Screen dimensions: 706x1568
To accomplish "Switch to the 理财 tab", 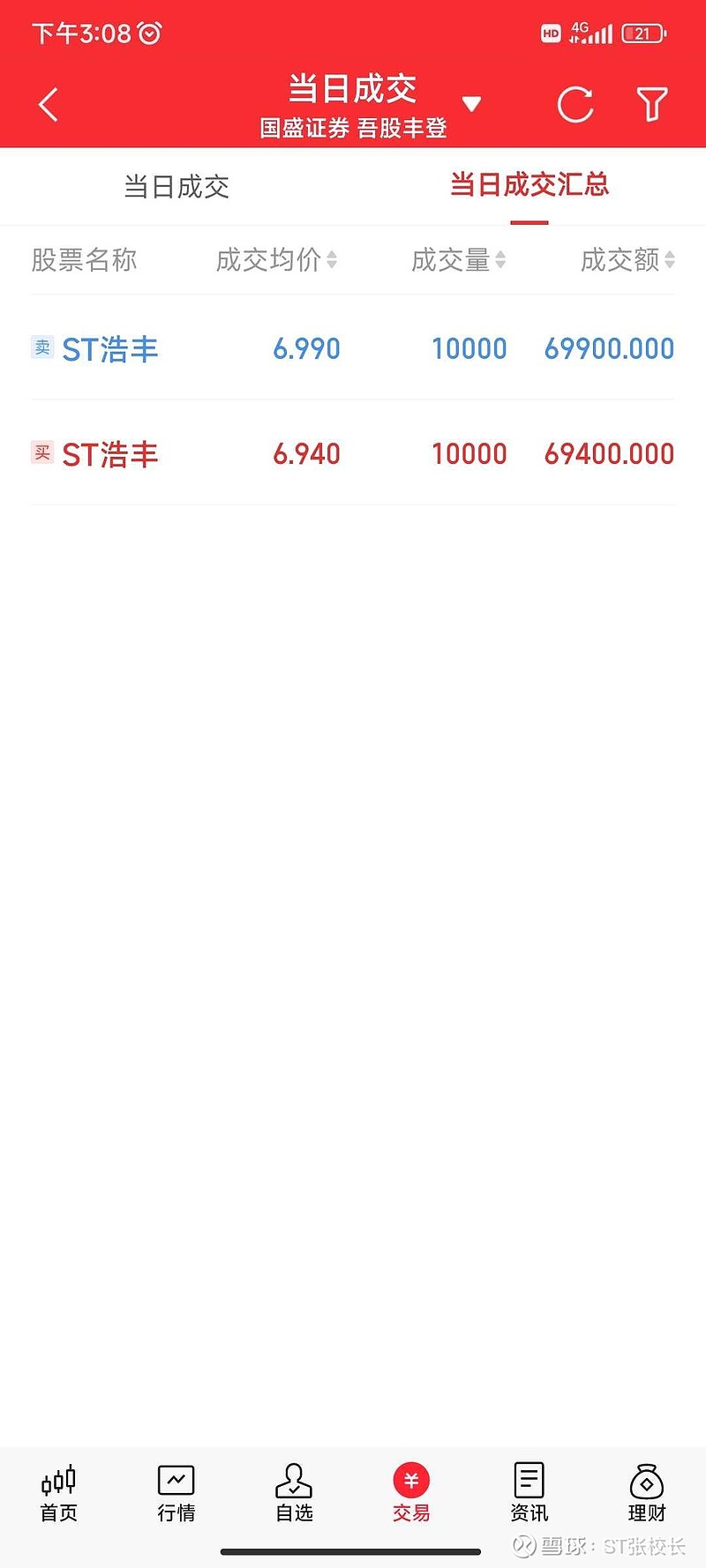I will click(x=647, y=1493).
